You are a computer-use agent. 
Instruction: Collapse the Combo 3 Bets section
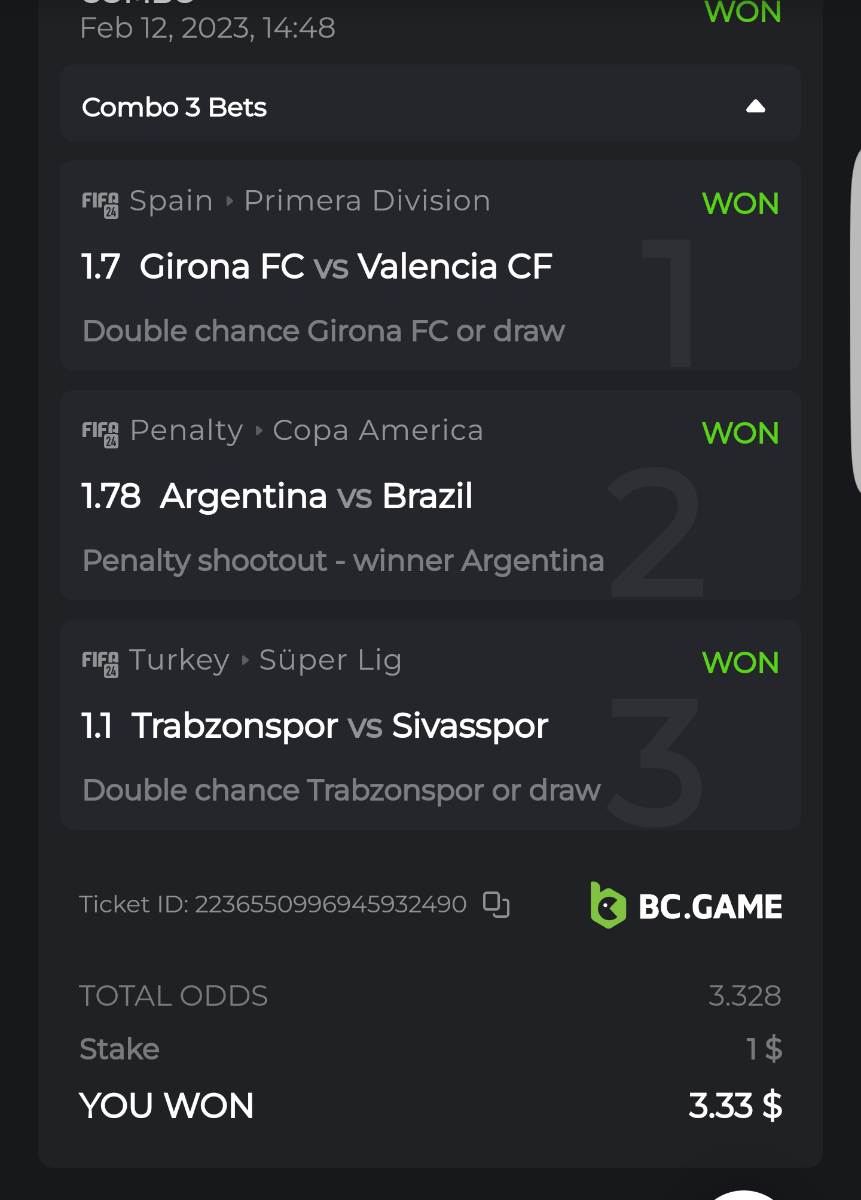pos(755,107)
